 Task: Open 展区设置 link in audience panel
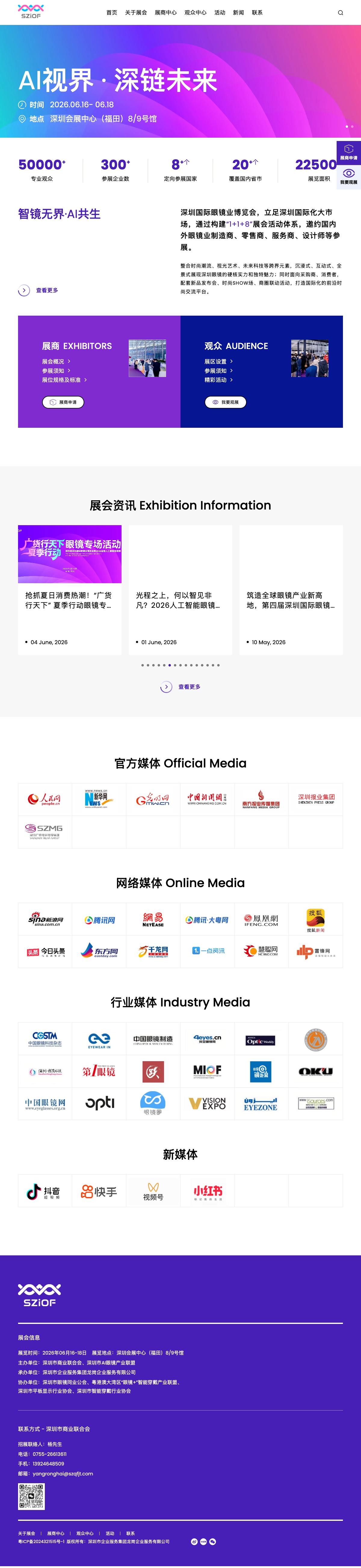(218, 362)
